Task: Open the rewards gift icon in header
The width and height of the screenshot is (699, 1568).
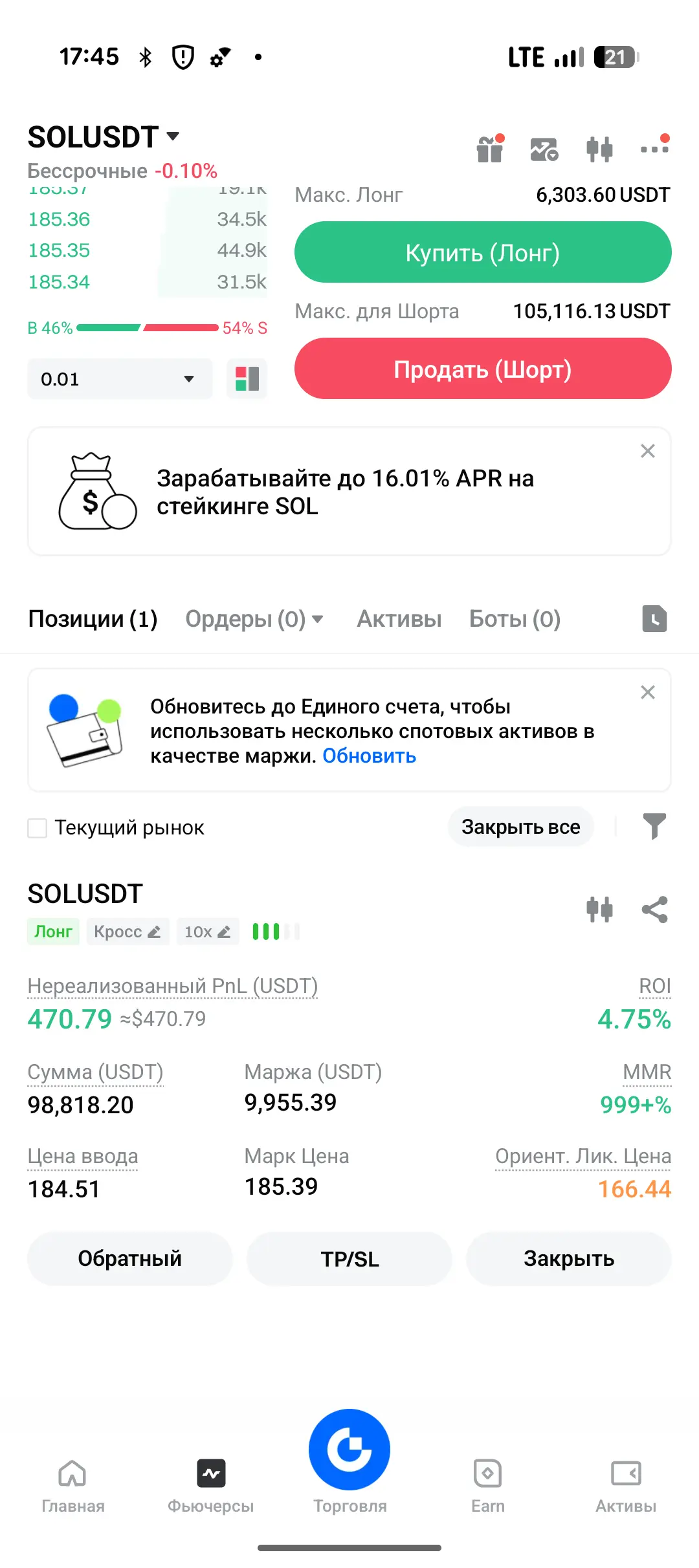Action: (x=489, y=147)
